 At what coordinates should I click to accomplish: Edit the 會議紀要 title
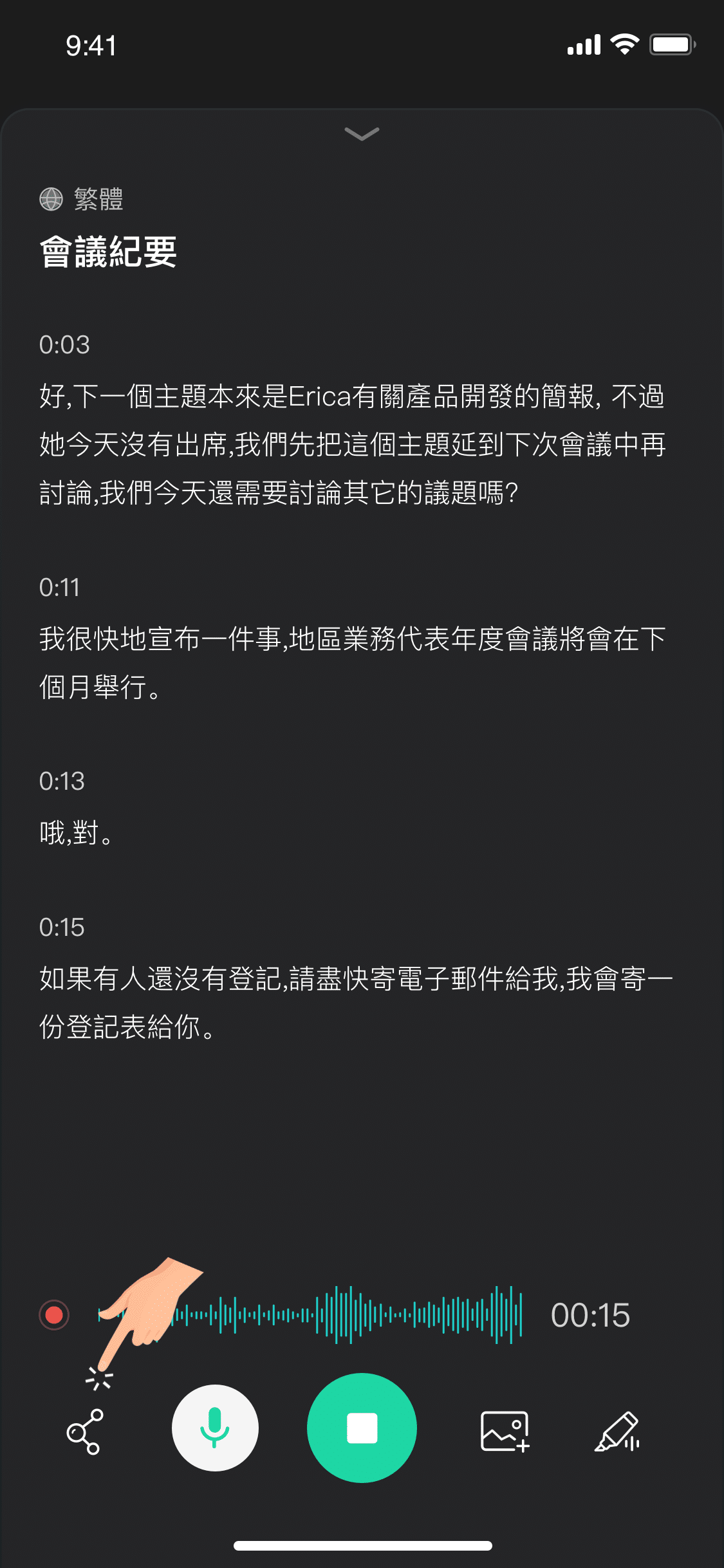click(x=108, y=252)
